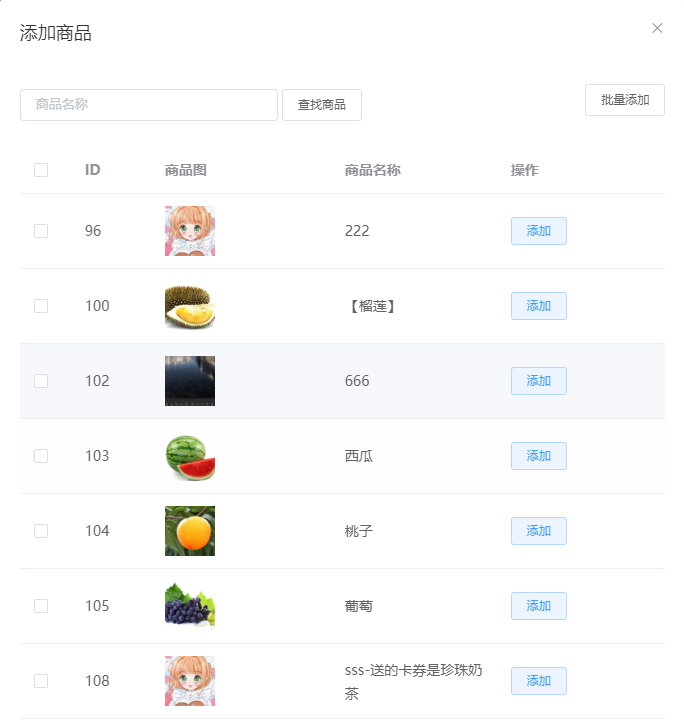Tap the 批量添加 button
This screenshot has width=684, height=721.
625,100
